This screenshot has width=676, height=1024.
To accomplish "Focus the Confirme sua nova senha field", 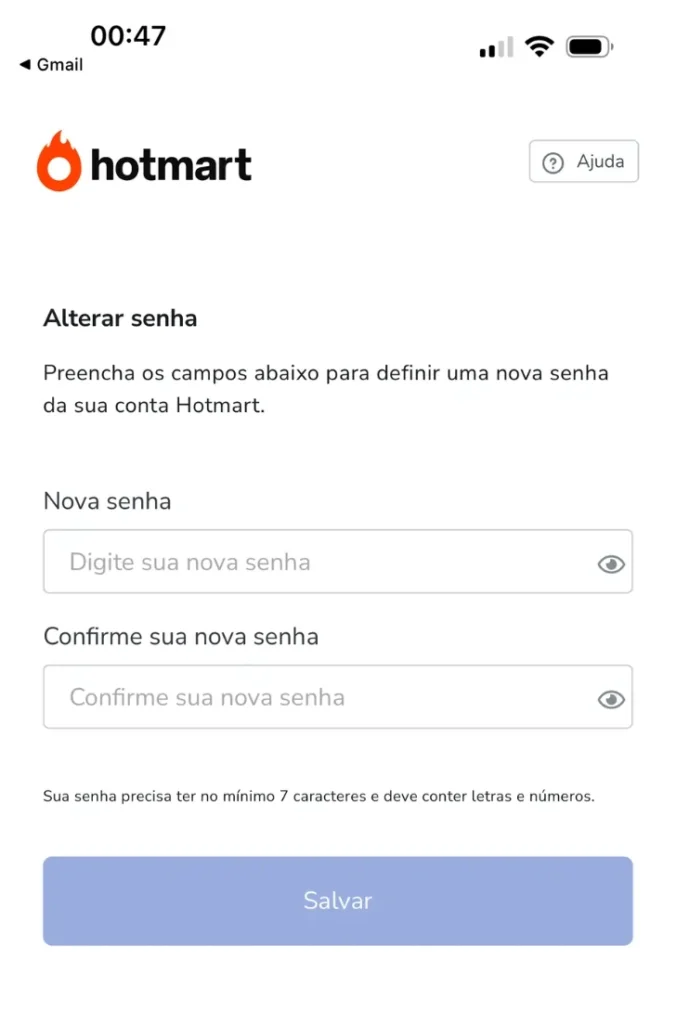I will click(310, 697).
